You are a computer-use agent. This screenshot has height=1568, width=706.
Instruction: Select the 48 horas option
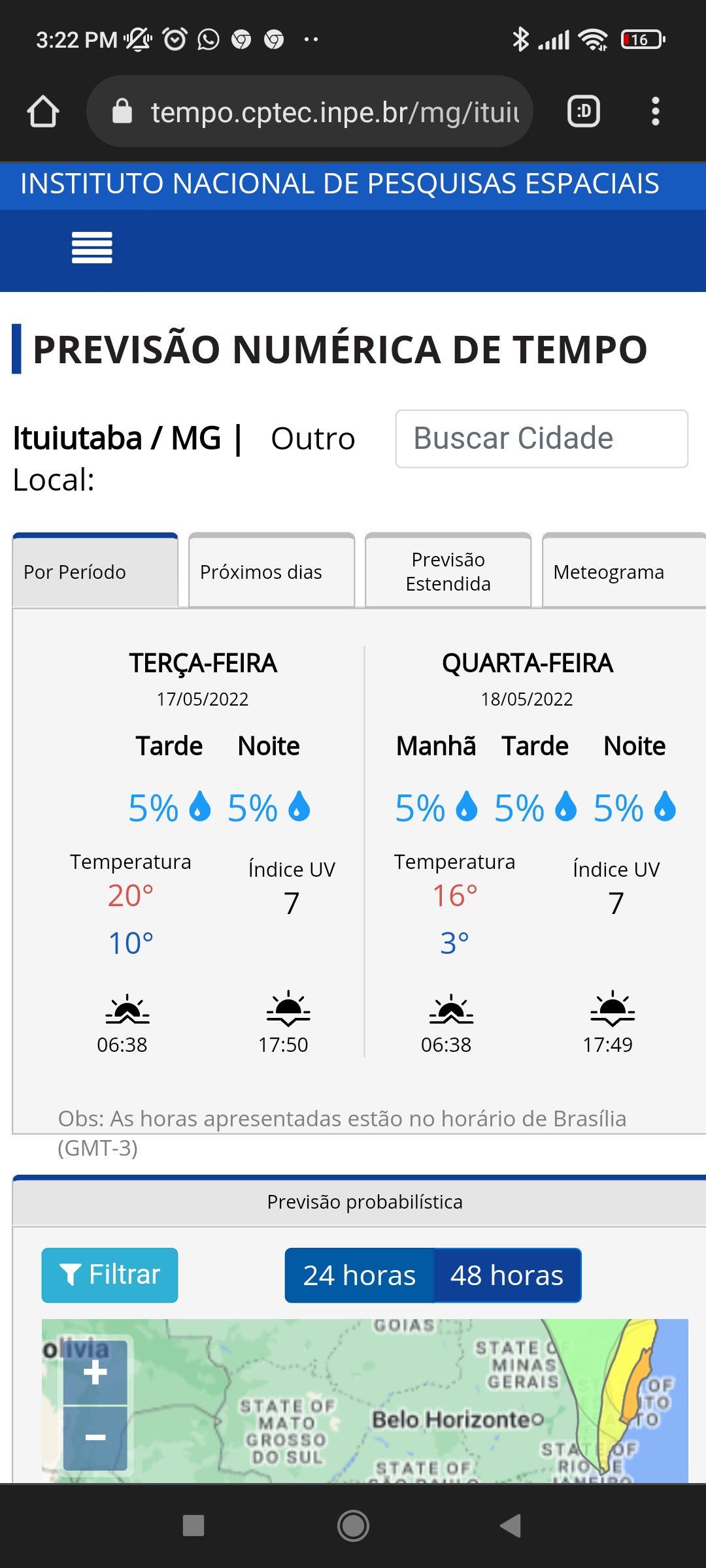pyautogui.click(x=507, y=1275)
